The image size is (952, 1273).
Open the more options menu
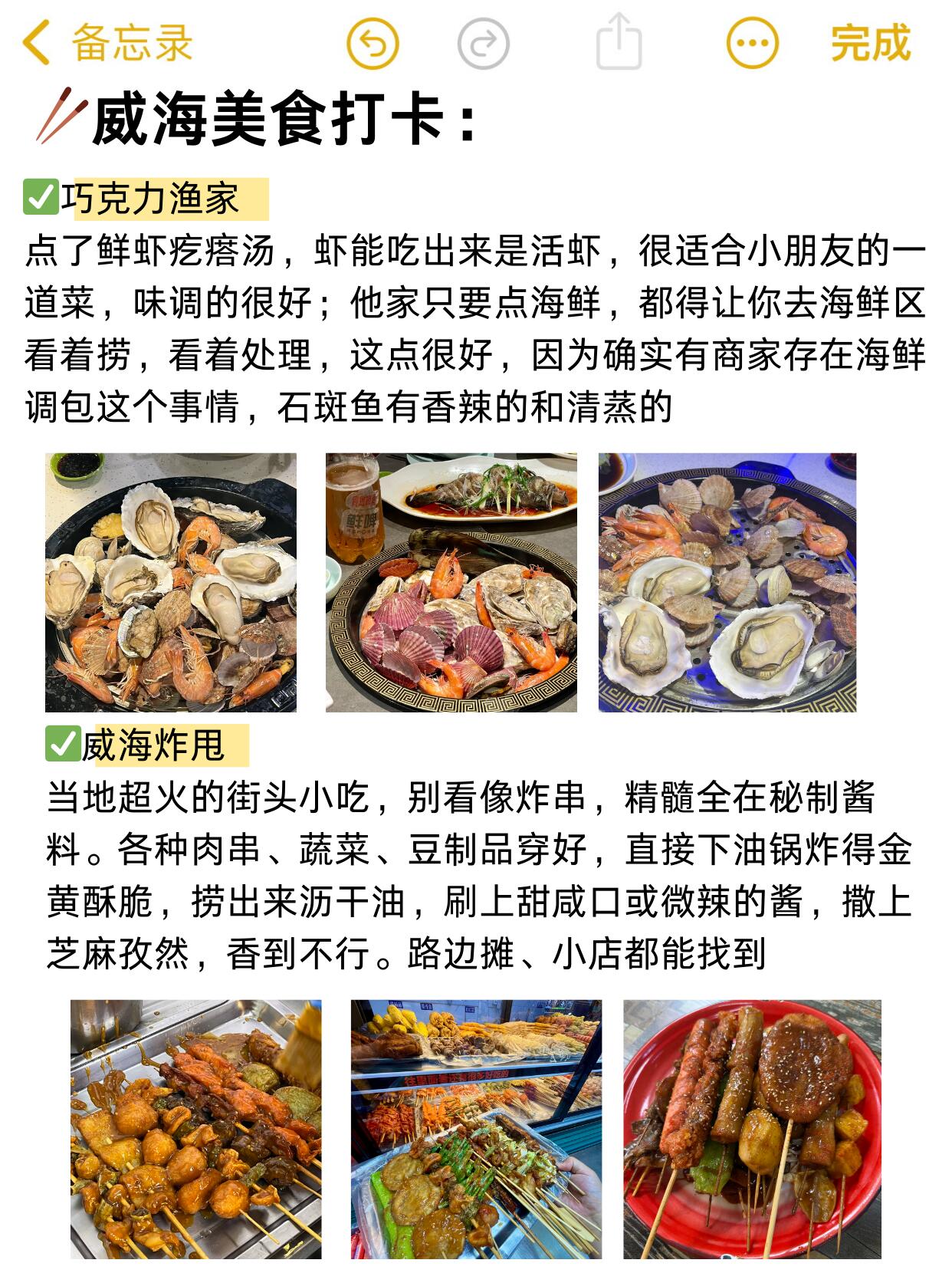[752, 43]
